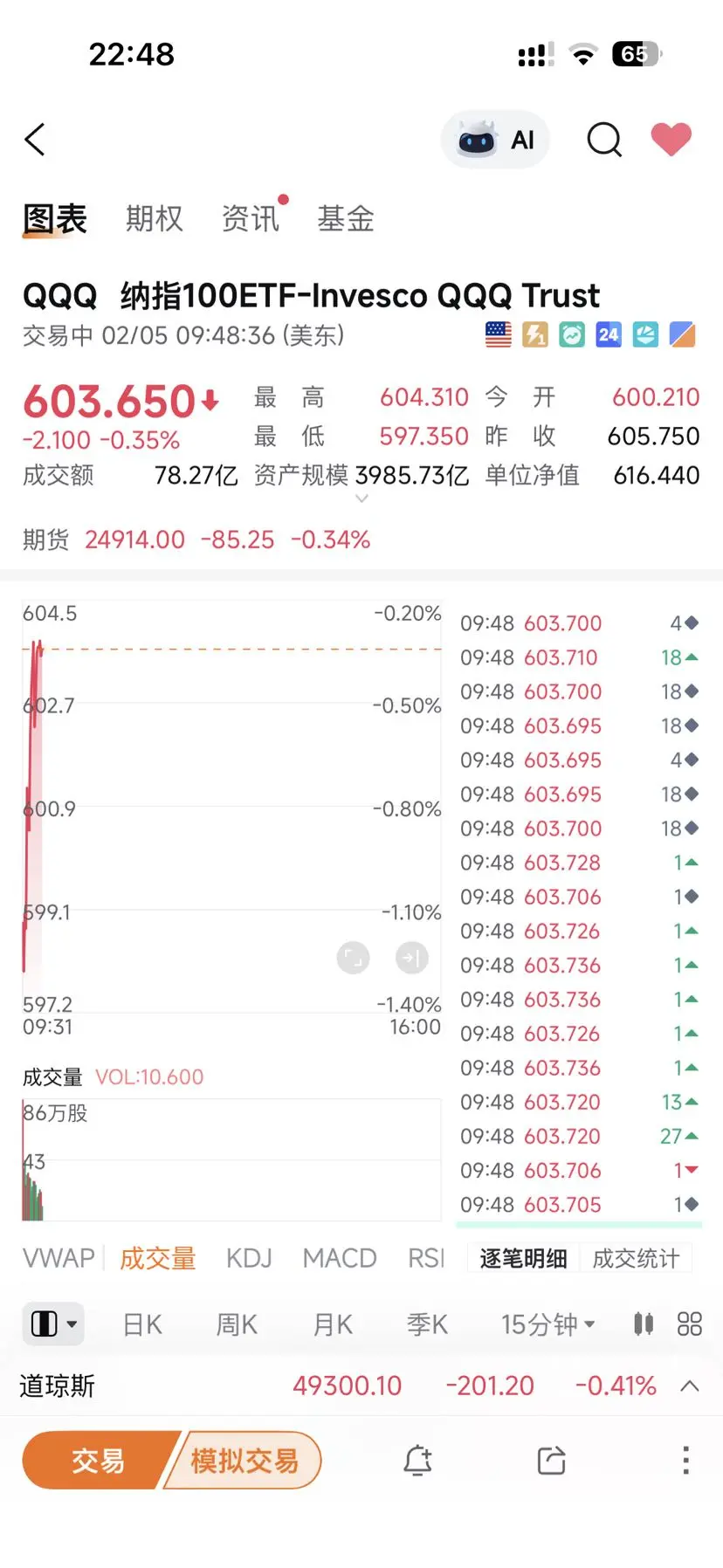Viewport: 723px width, 1568px height.
Task: Set a price alert with the bell icon
Action: 417,1460
